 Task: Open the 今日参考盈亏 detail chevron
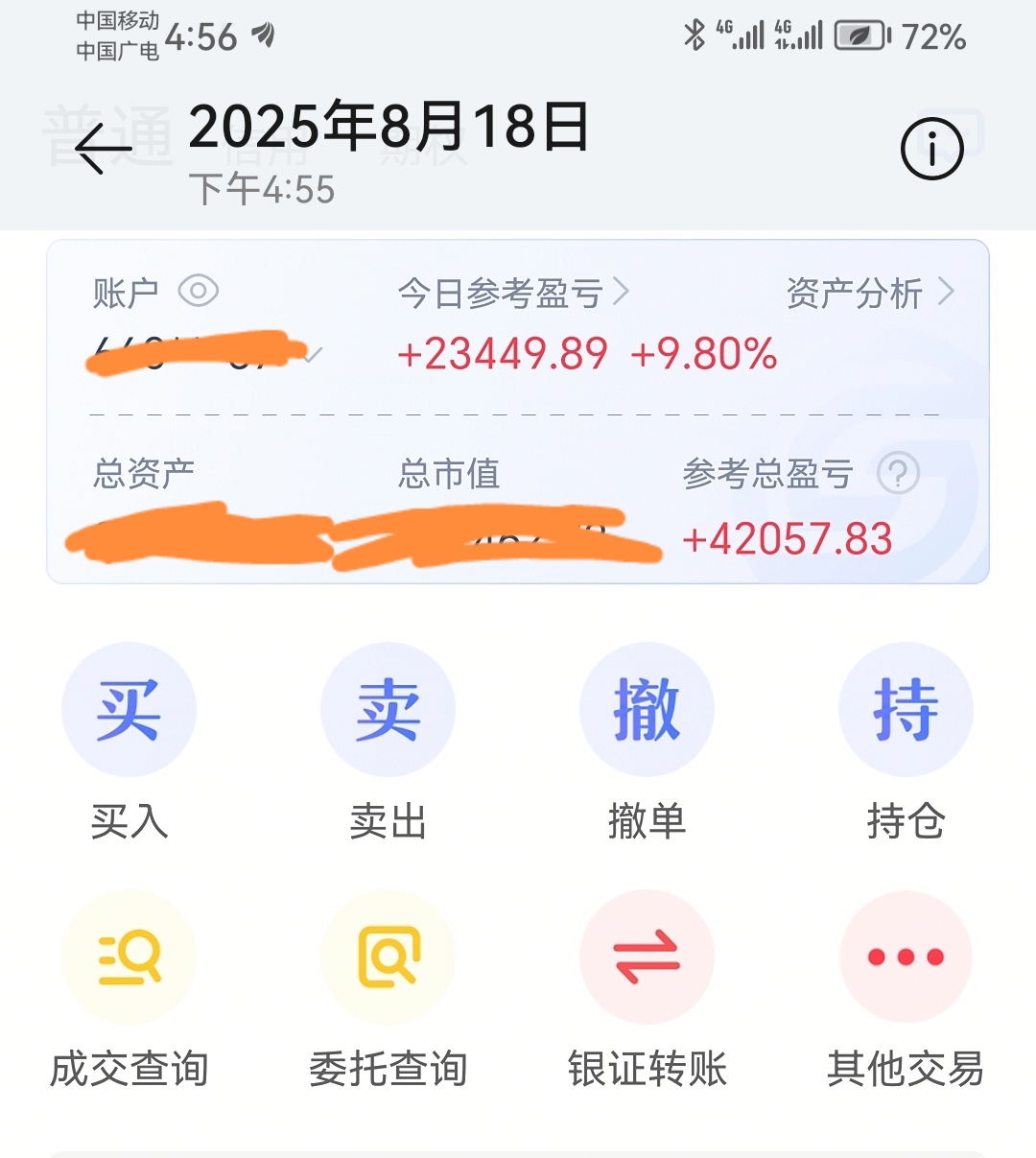click(x=624, y=294)
